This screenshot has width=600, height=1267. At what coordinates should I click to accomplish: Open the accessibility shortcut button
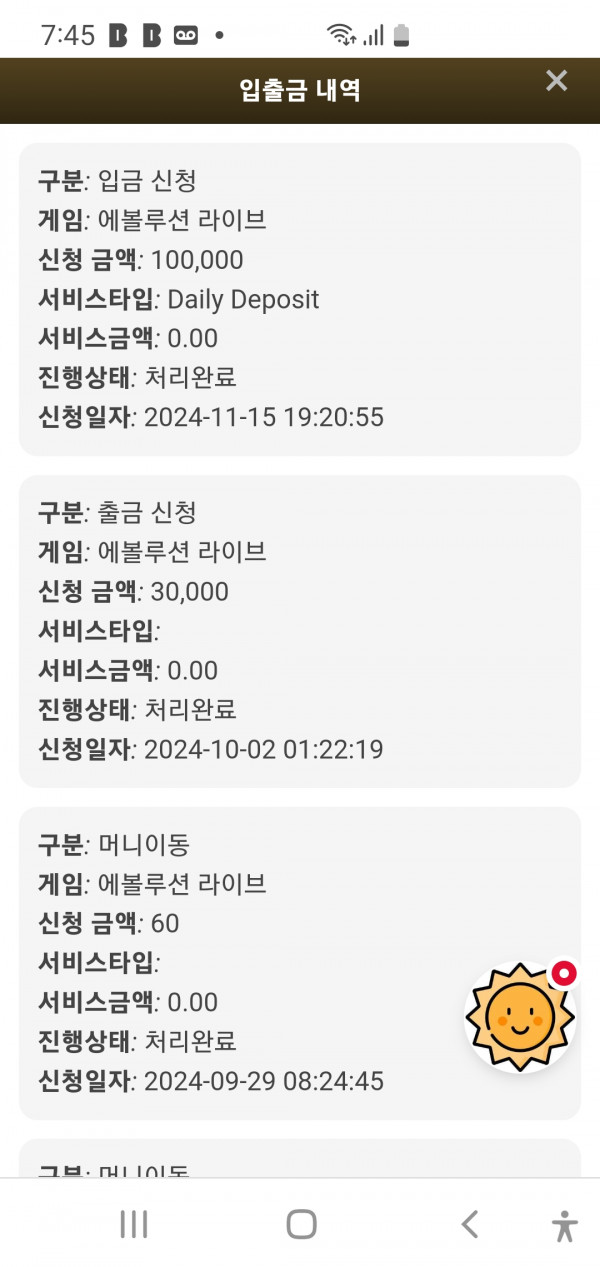[x=565, y=1225]
